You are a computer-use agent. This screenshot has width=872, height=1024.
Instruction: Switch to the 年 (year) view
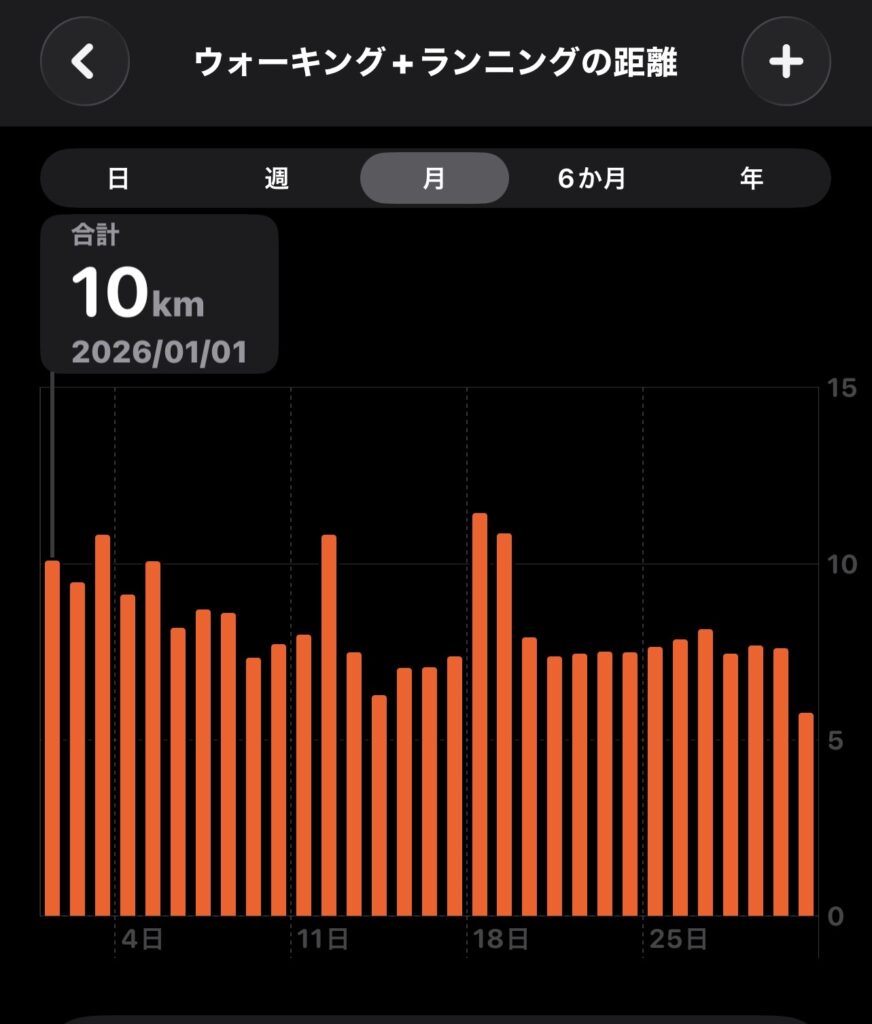click(752, 179)
